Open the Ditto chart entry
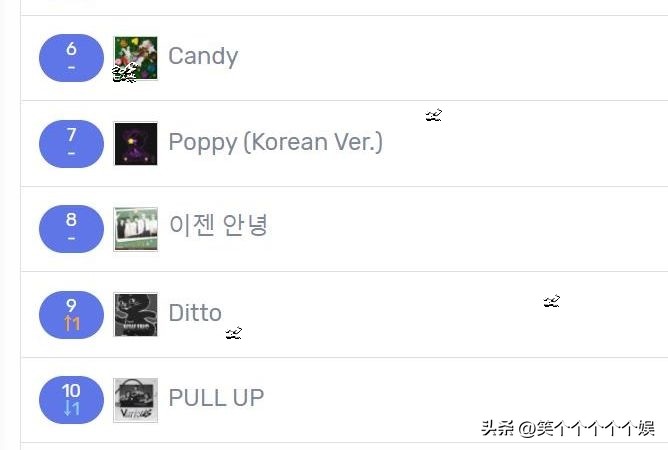This screenshot has width=668, height=450. [195, 313]
